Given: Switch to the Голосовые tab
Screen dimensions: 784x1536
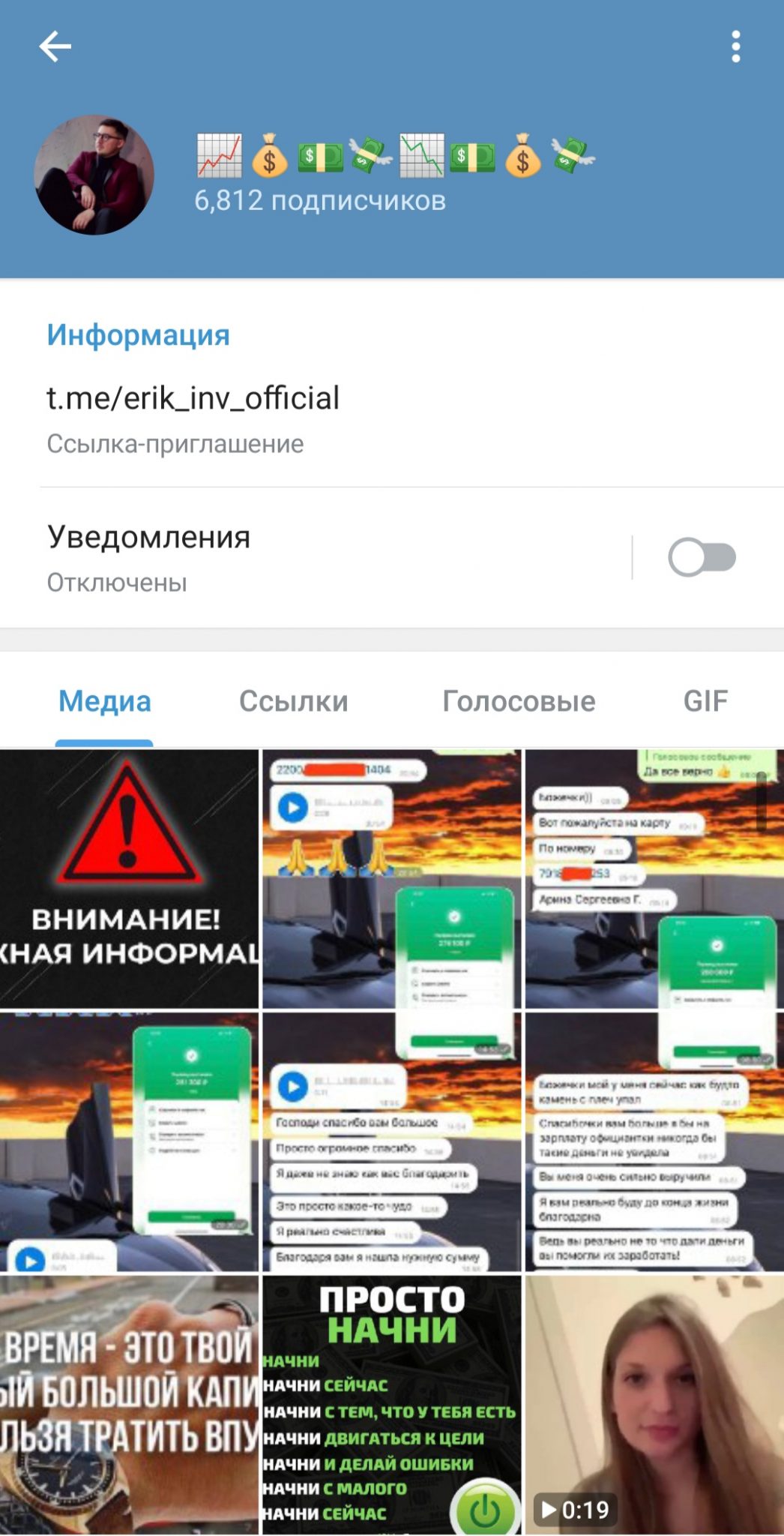Looking at the screenshot, I should coord(519,701).
